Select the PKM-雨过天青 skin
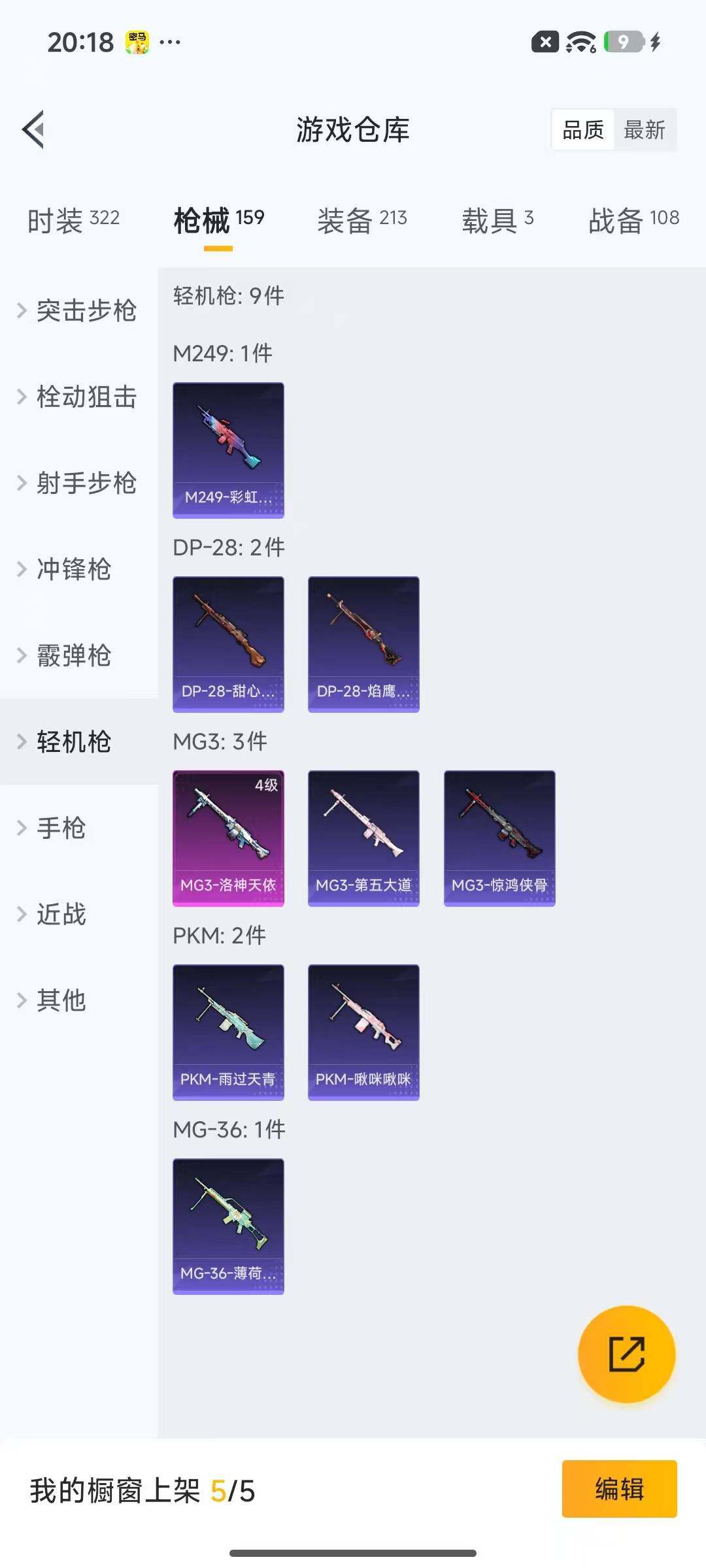 [x=228, y=1032]
